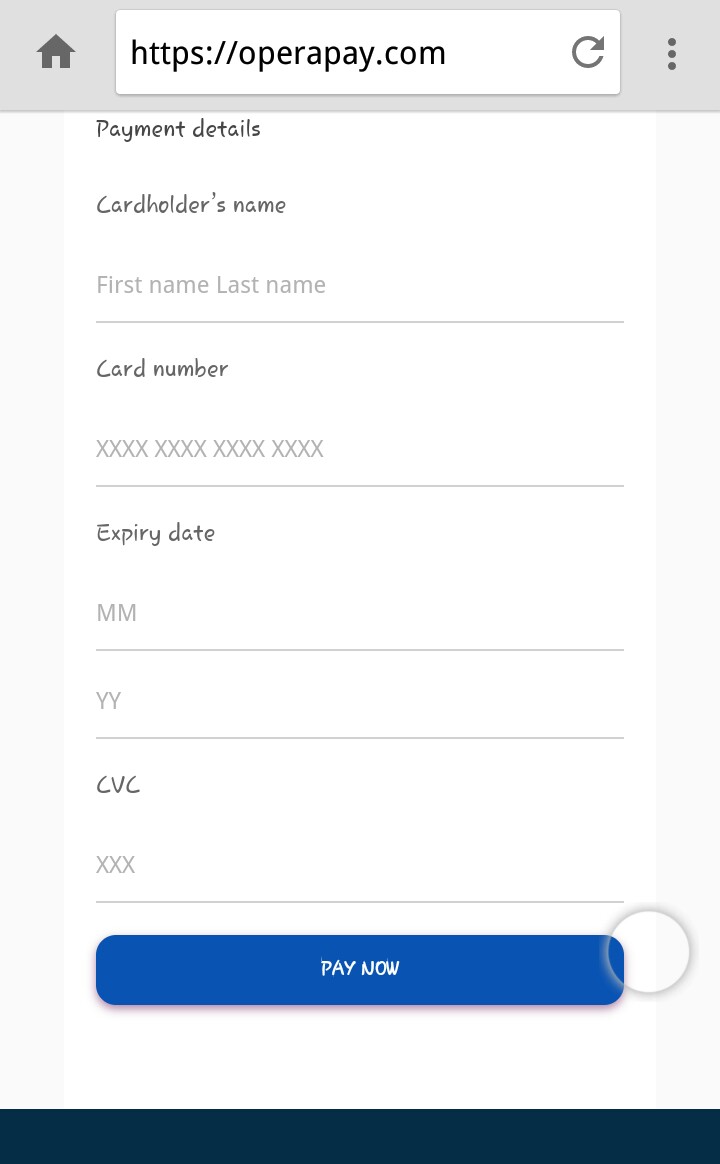Focus the CVC code field

pos(360,866)
